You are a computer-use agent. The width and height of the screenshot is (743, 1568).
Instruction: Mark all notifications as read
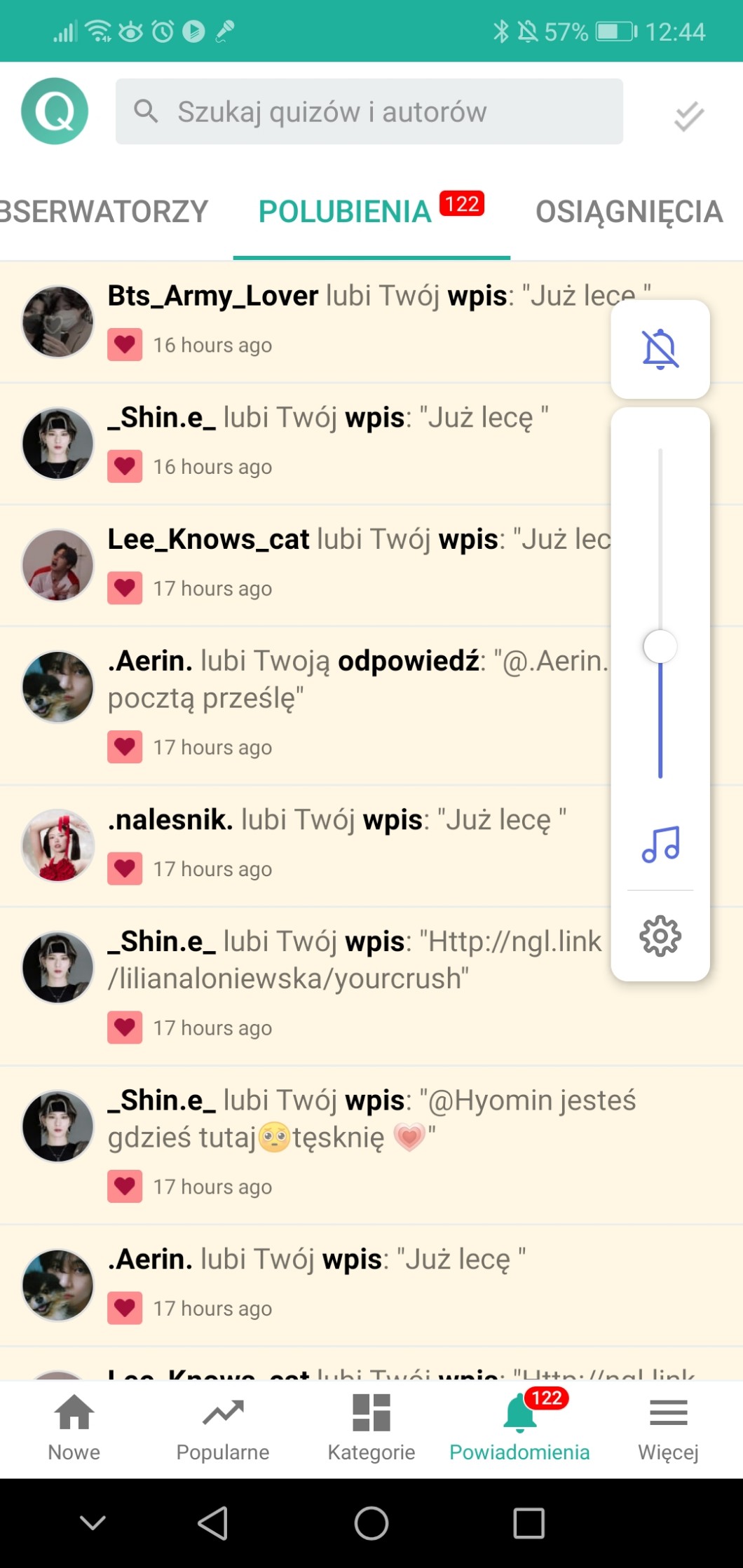tap(688, 116)
